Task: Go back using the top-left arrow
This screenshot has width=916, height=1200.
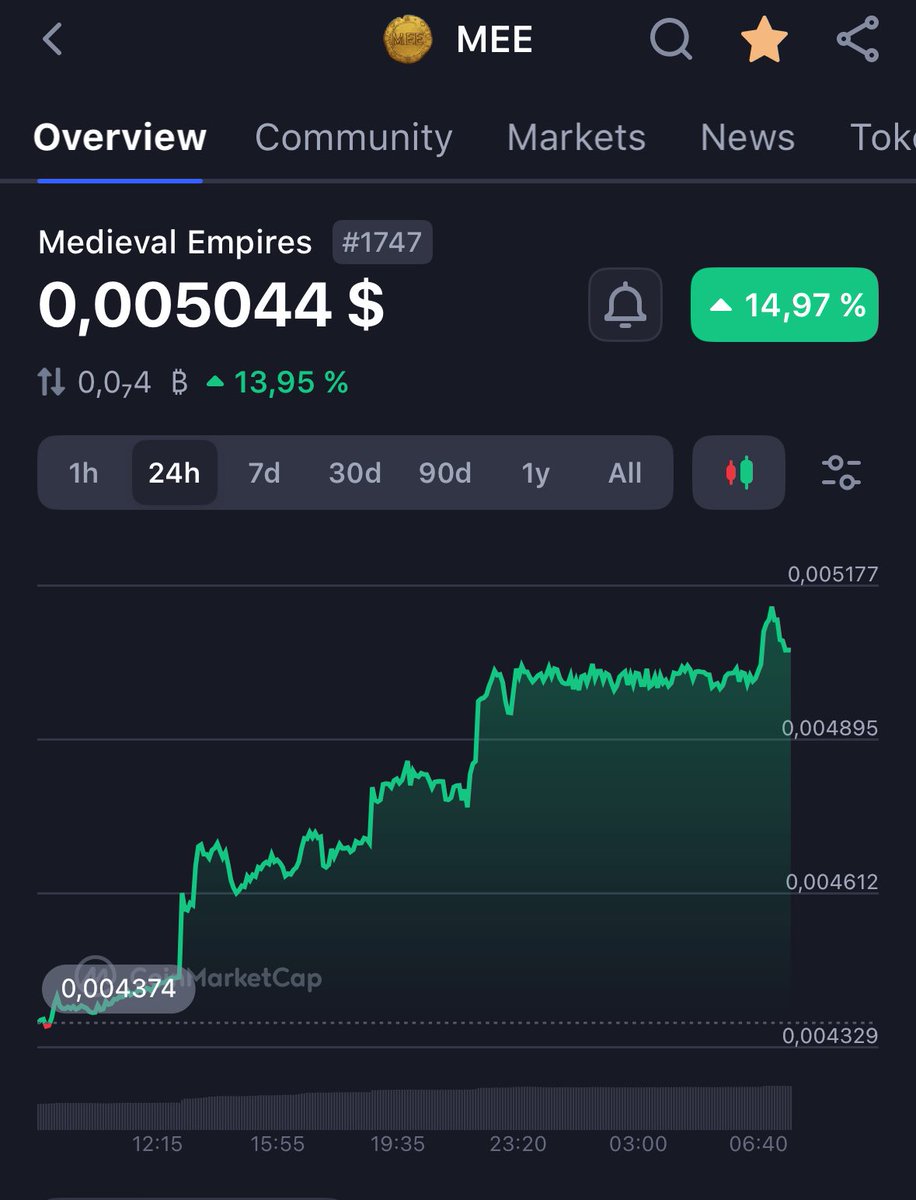Action: pos(53,40)
